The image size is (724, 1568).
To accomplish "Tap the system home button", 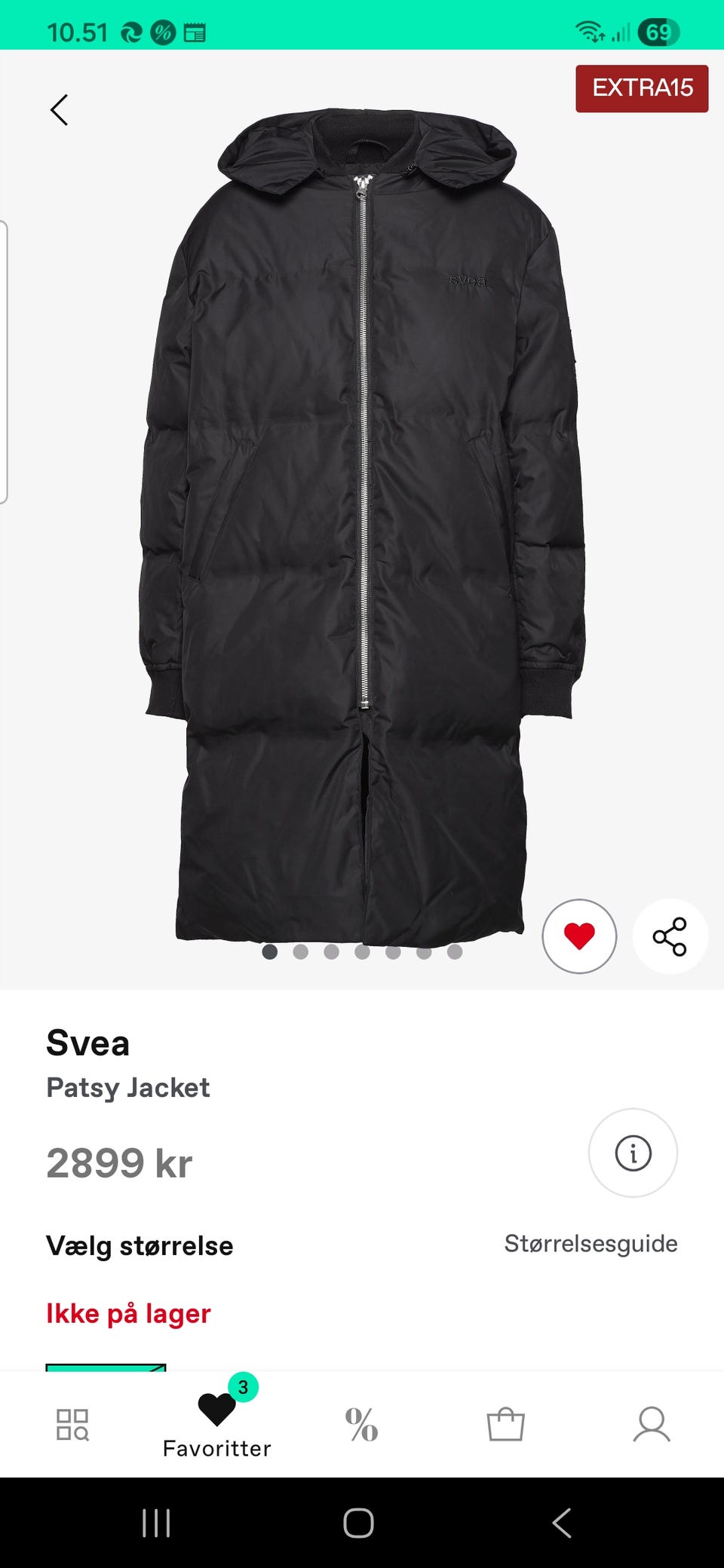I will click(358, 1523).
